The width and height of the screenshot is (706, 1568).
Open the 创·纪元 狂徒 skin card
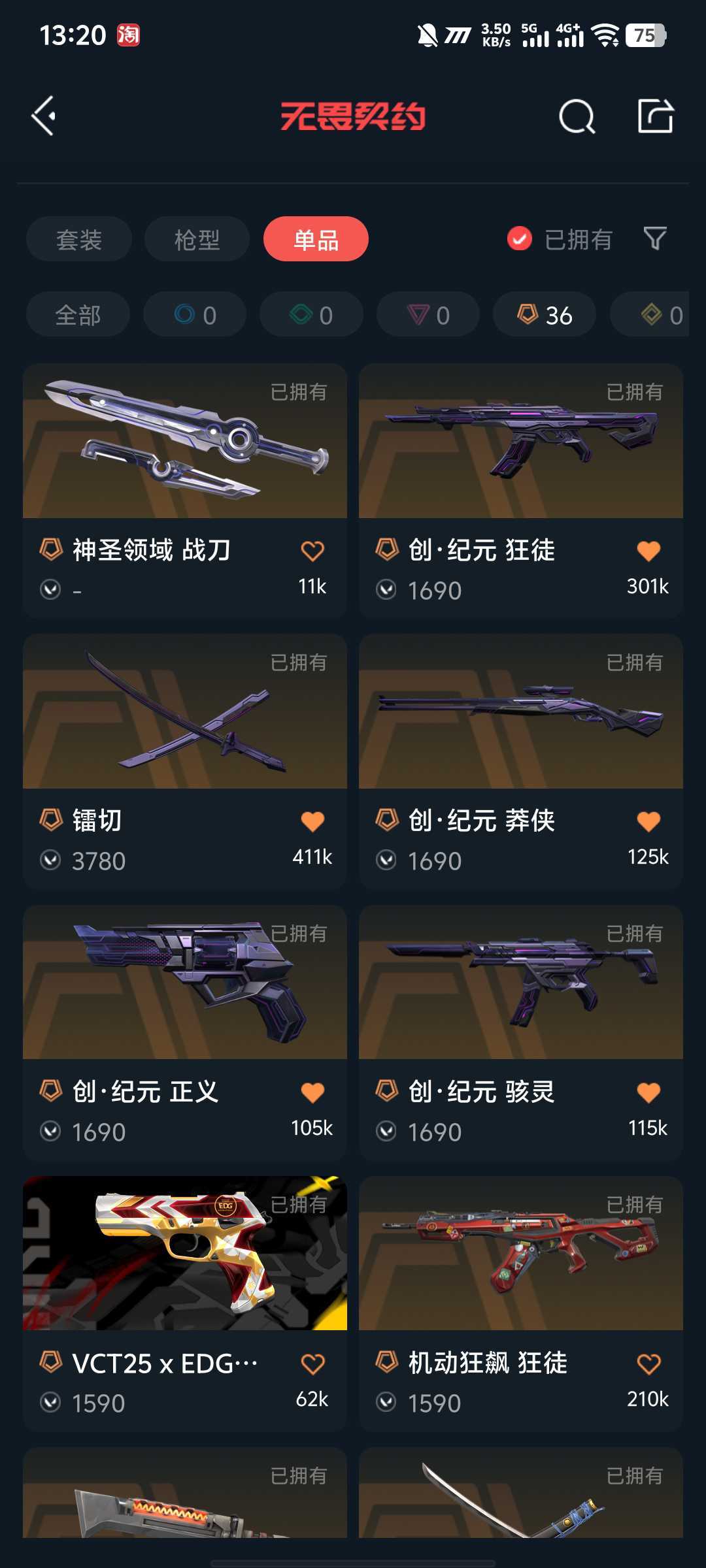[521, 491]
